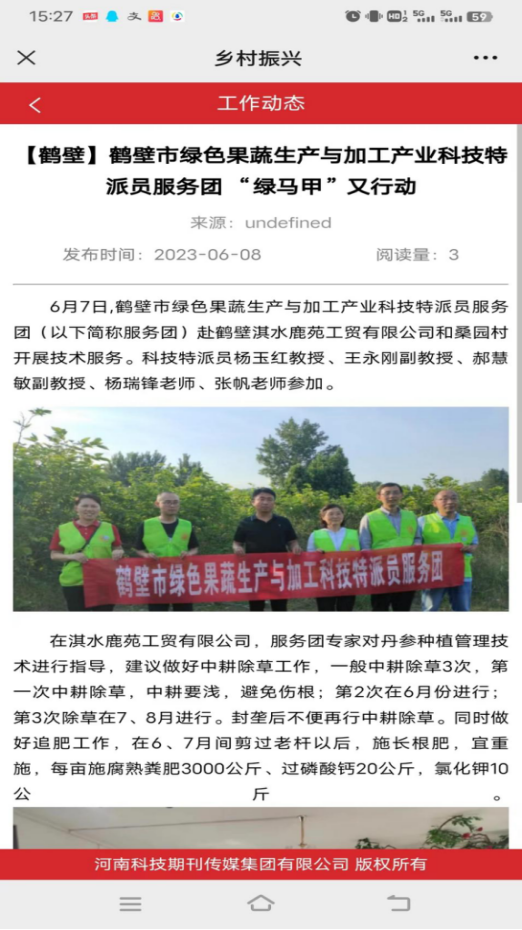Open the system recent apps menu

pos(130,903)
